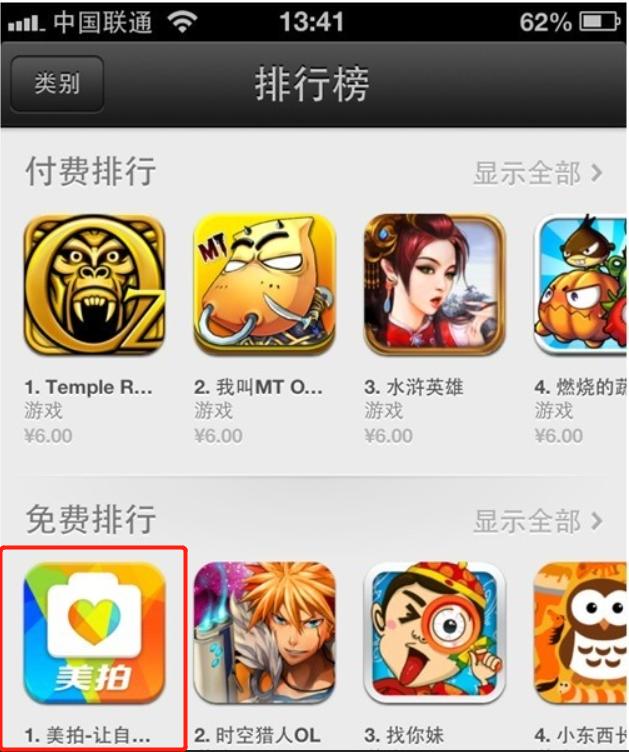Show all apps in 付费排行

pyautogui.click(x=538, y=173)
